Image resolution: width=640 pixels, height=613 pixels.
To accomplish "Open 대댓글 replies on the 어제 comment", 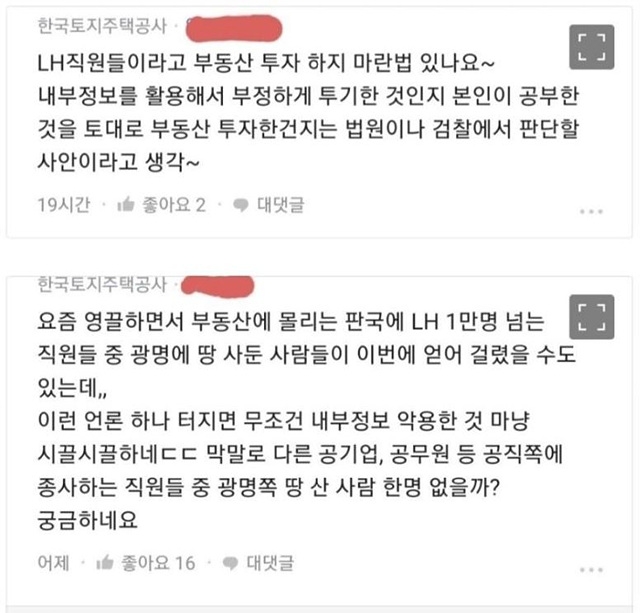I will [x=257, y=563].
